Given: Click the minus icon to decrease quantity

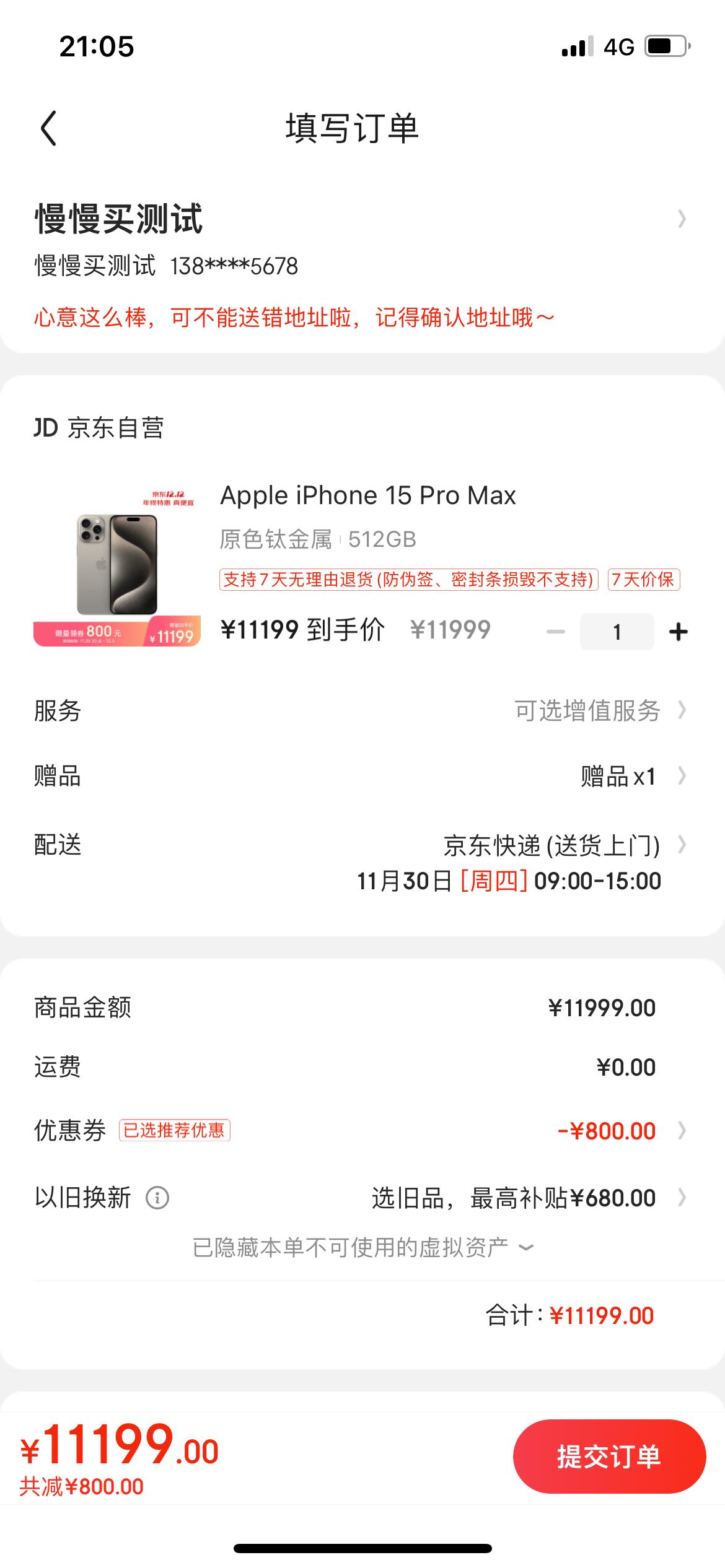Looking at the screenshot, I should [x=556, y=631].
